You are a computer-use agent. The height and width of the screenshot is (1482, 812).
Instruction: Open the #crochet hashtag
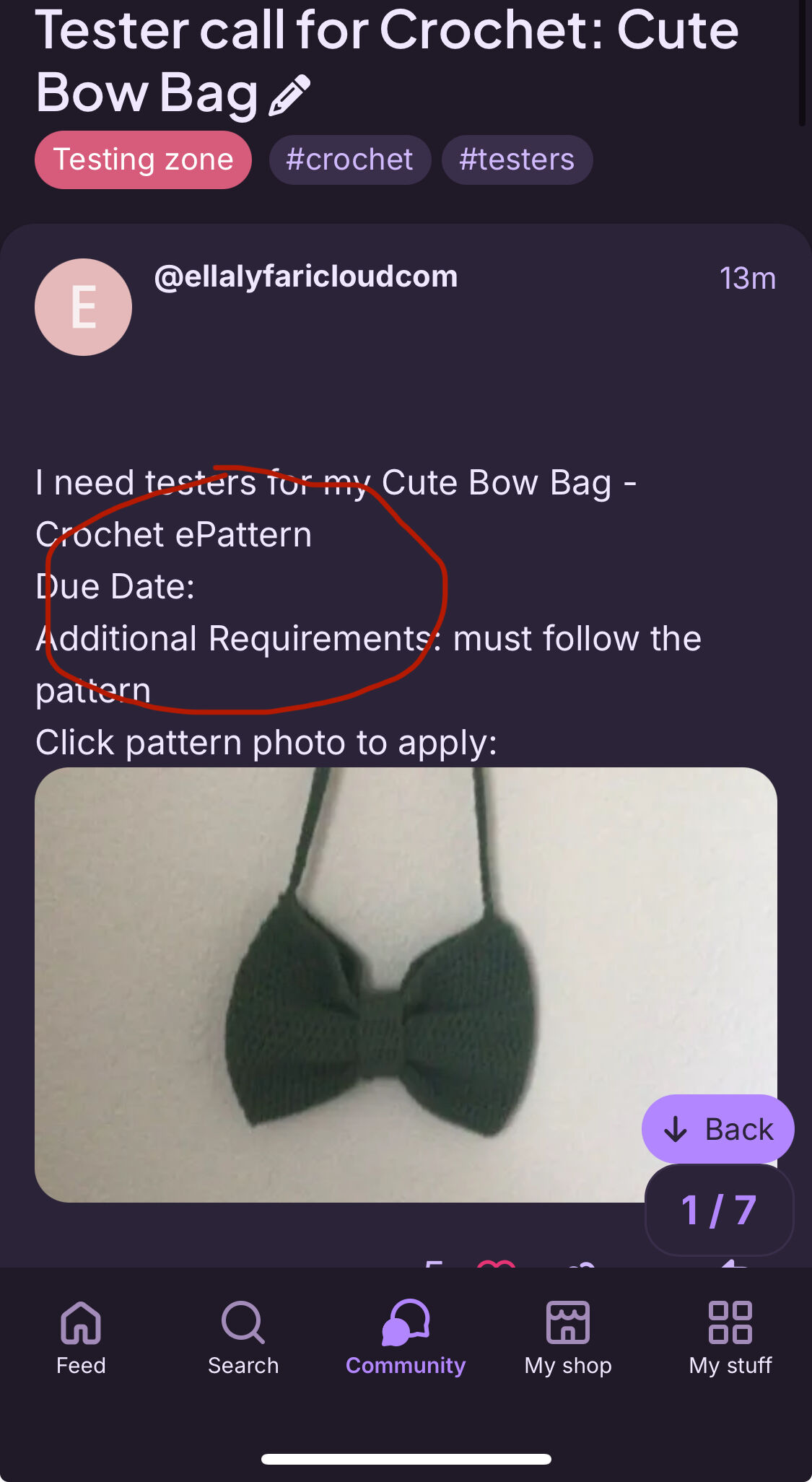(349, 160)
